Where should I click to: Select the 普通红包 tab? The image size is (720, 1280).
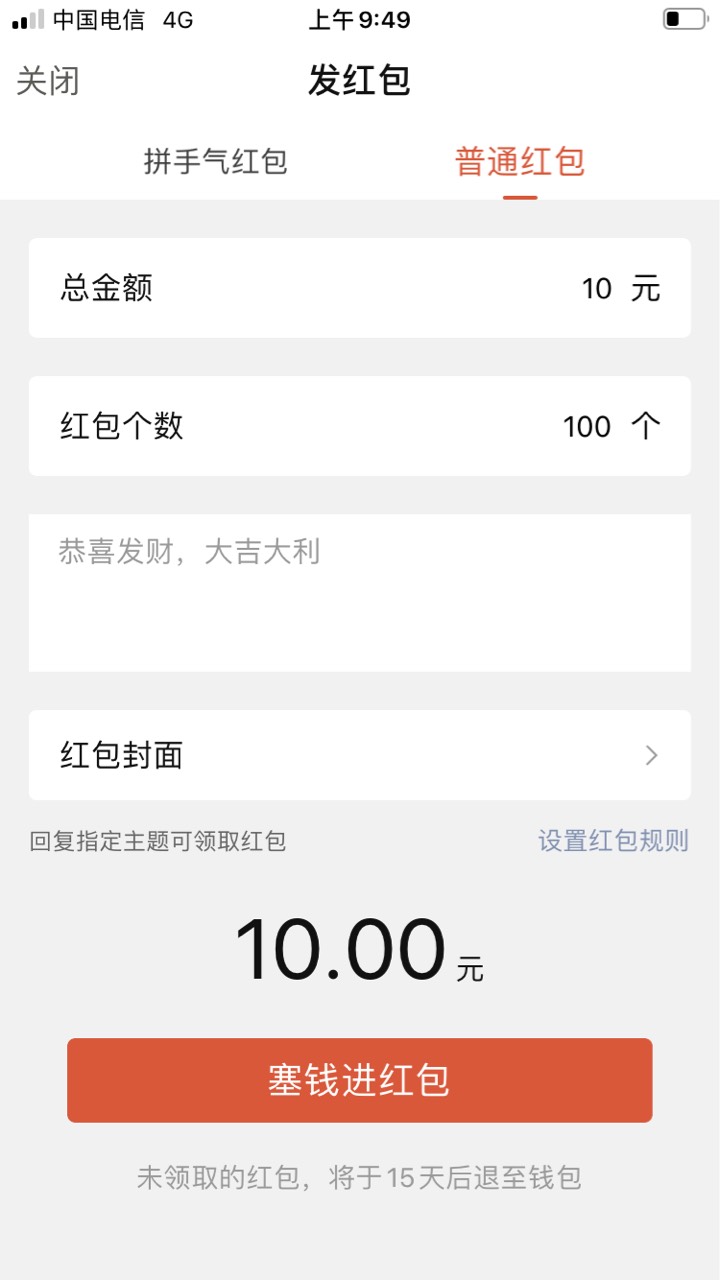pos(520,161)
